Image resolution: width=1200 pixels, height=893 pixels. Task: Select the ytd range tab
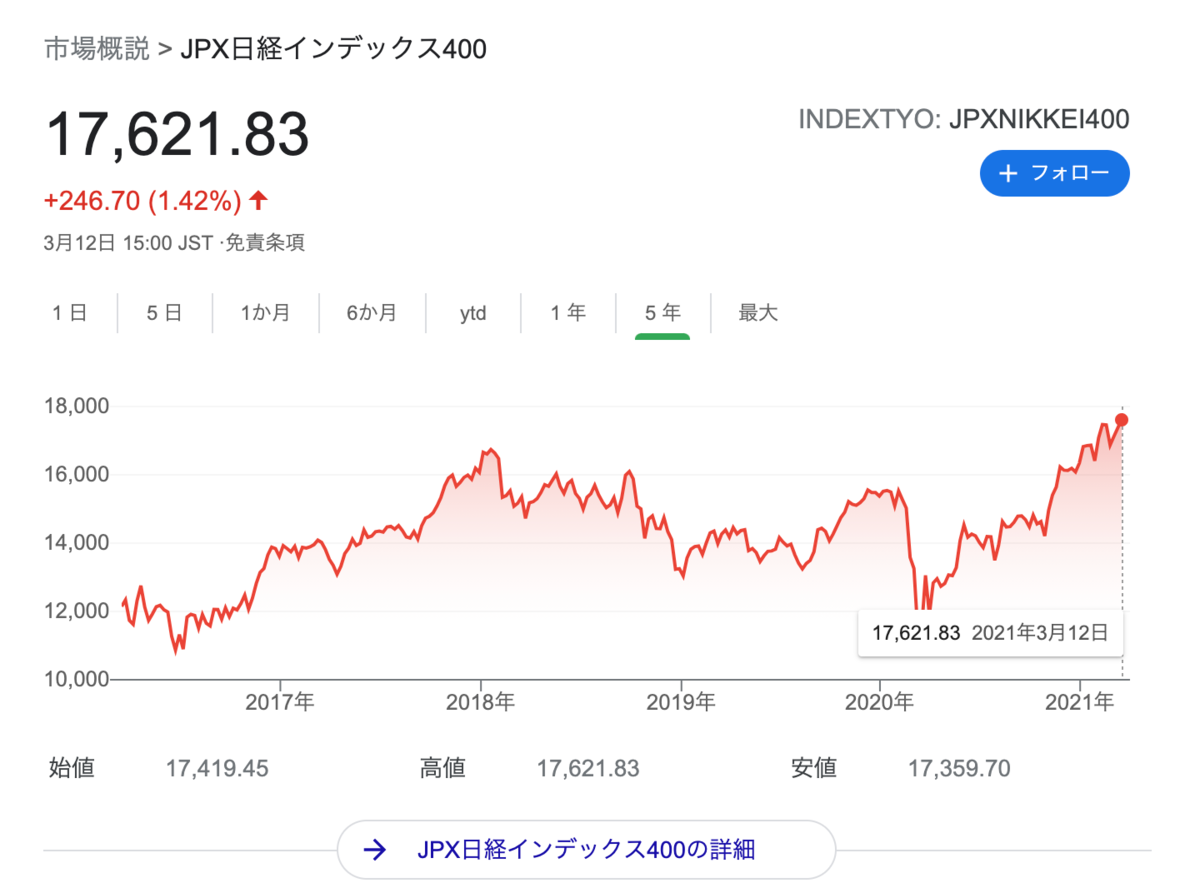coord(473,313)
